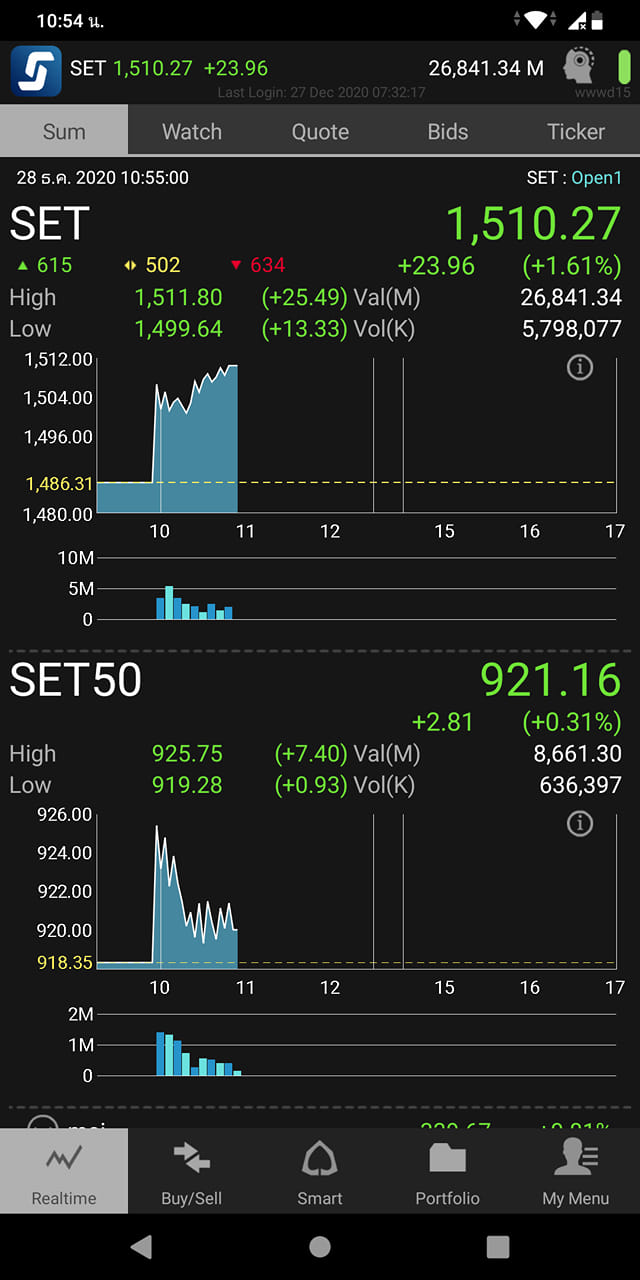Select the Realtime bottom tab
The width and height of the screenshot is (640, 1280).
tap(64, 1171)
